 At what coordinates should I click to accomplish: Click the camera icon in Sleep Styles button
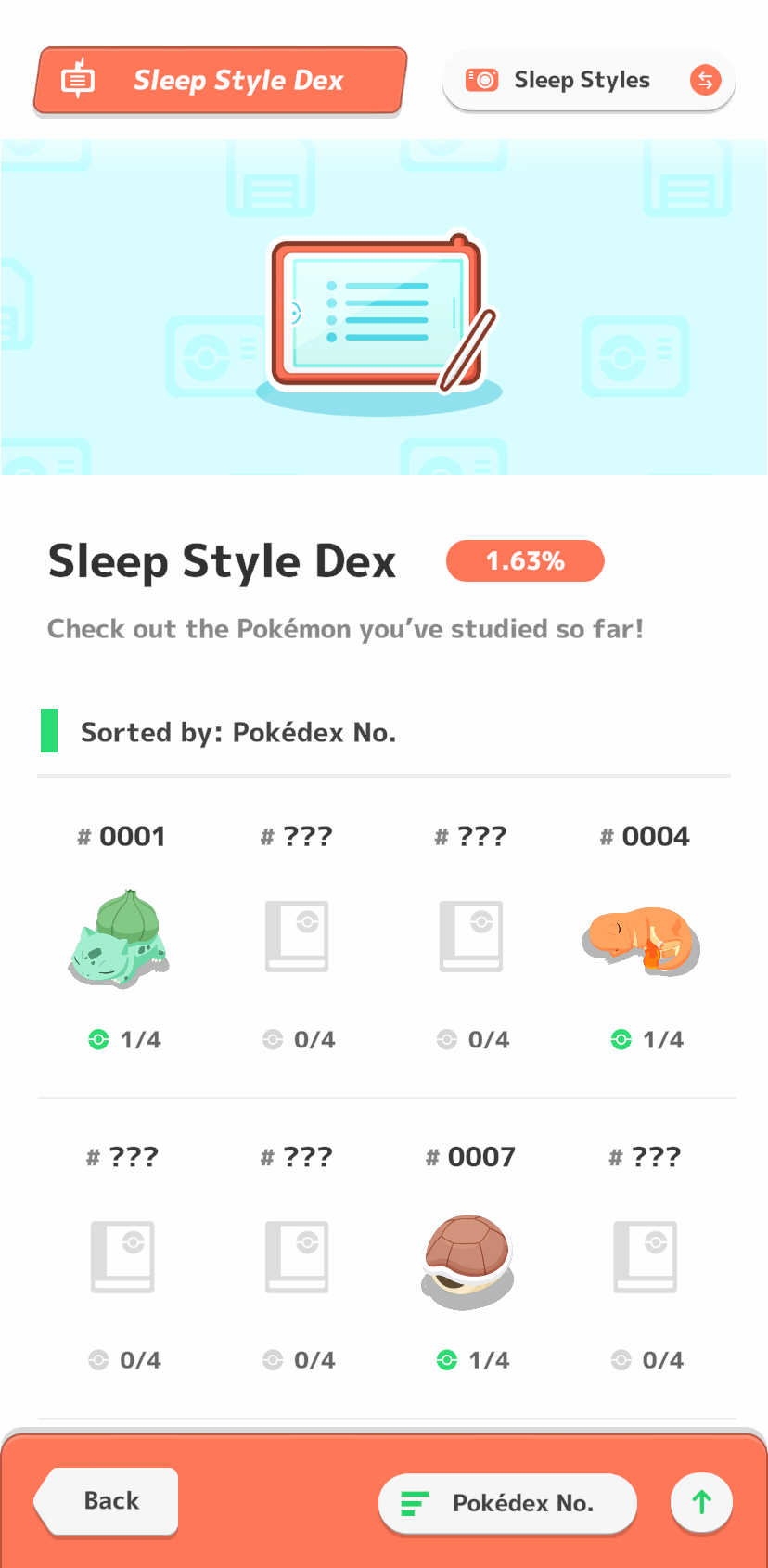[481, 80]
